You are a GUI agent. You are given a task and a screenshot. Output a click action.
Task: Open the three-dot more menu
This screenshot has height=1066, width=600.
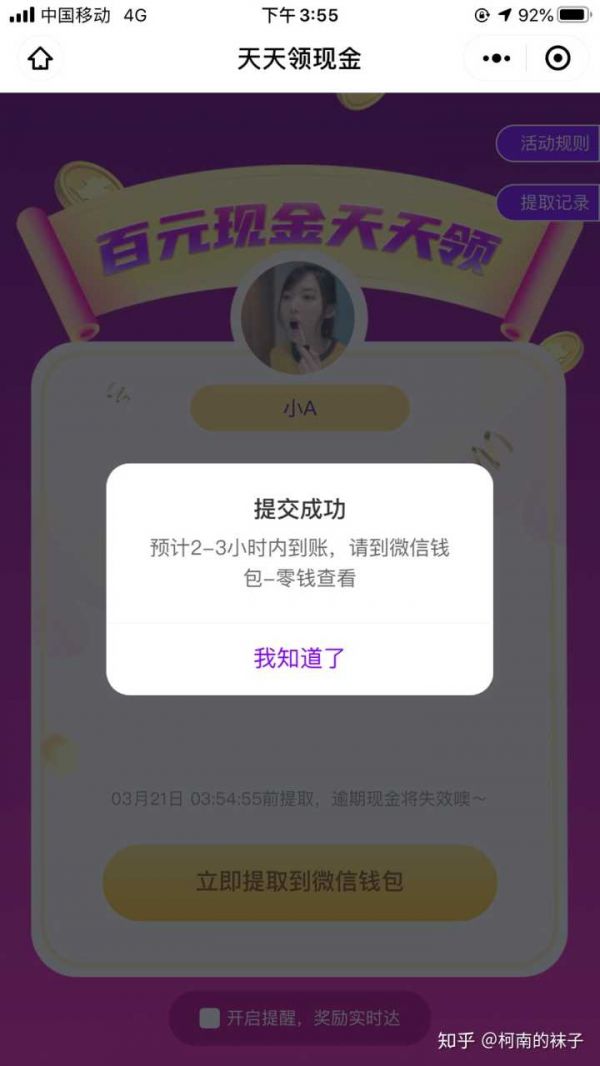click(x=496, y=59)
